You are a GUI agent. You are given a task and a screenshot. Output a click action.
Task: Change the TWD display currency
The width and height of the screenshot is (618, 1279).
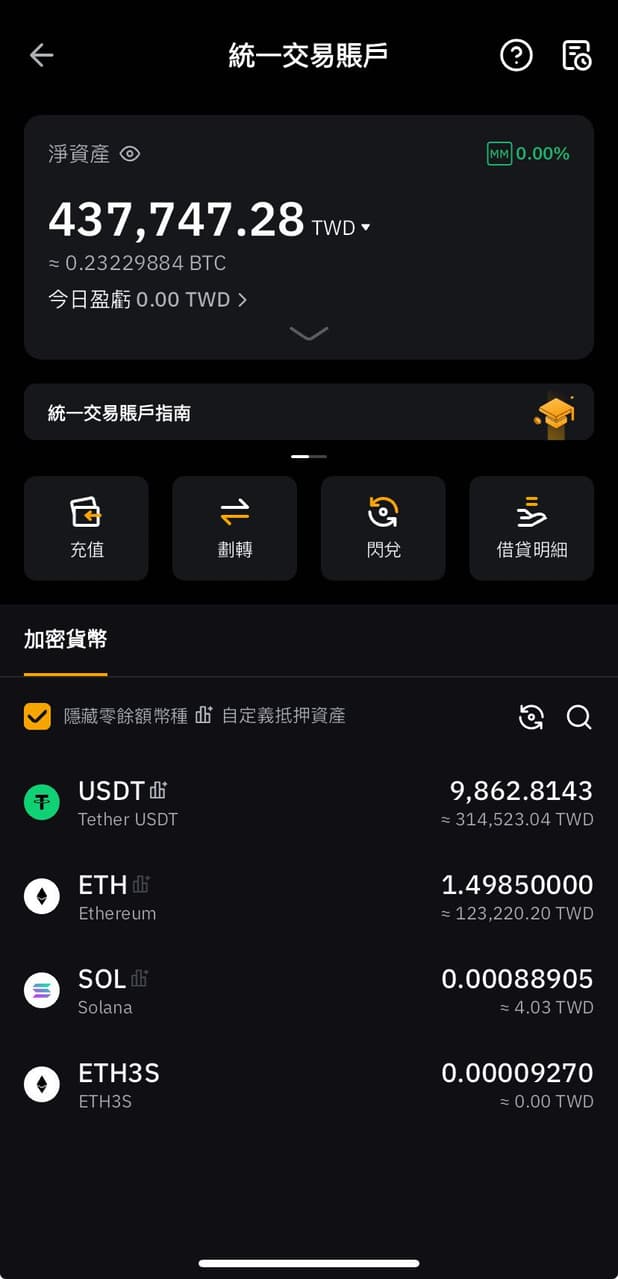pos(341,228)
